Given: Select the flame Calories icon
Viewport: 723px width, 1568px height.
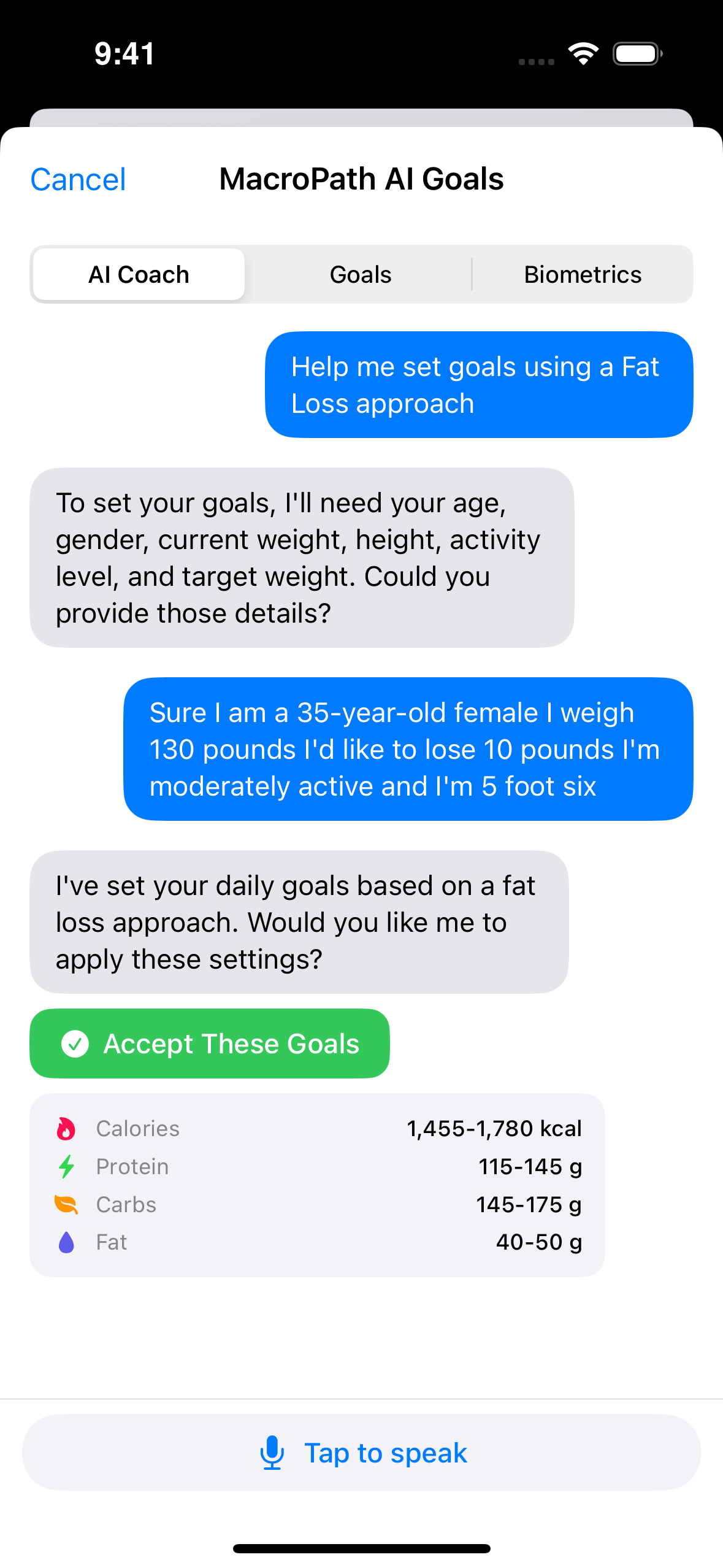Looking at the screenshot, I should click(x=66, y=1128).
